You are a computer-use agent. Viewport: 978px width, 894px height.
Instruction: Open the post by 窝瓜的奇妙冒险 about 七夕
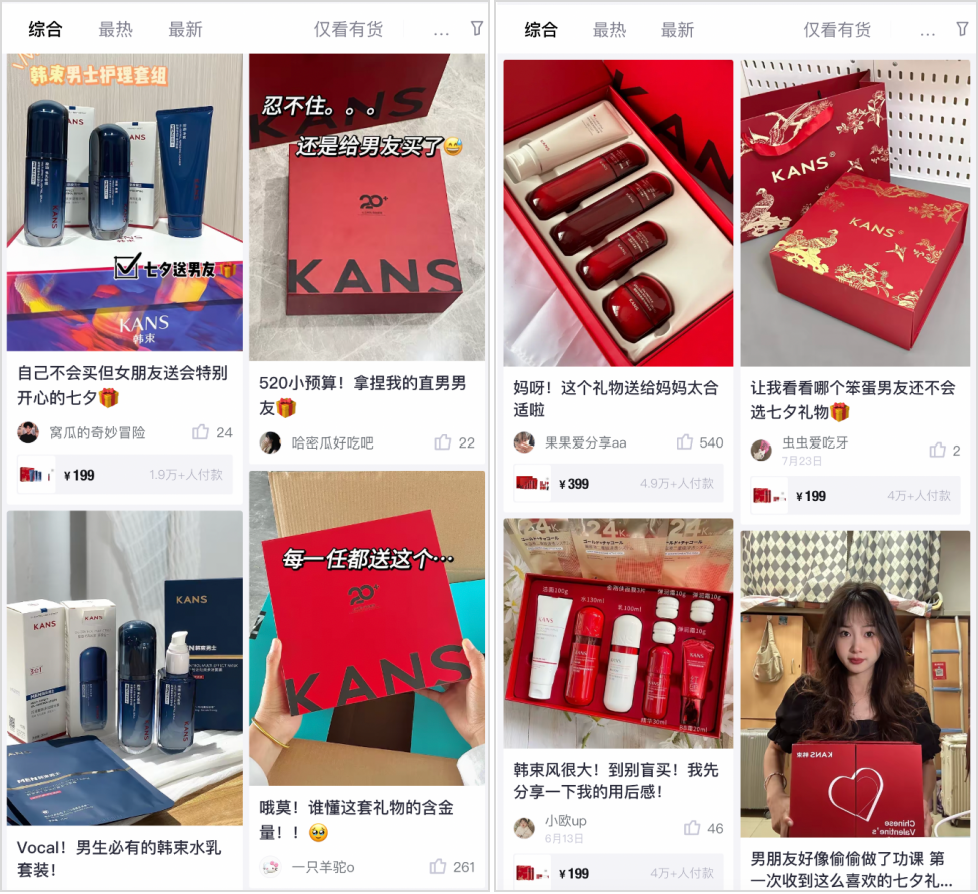(124, 385)
